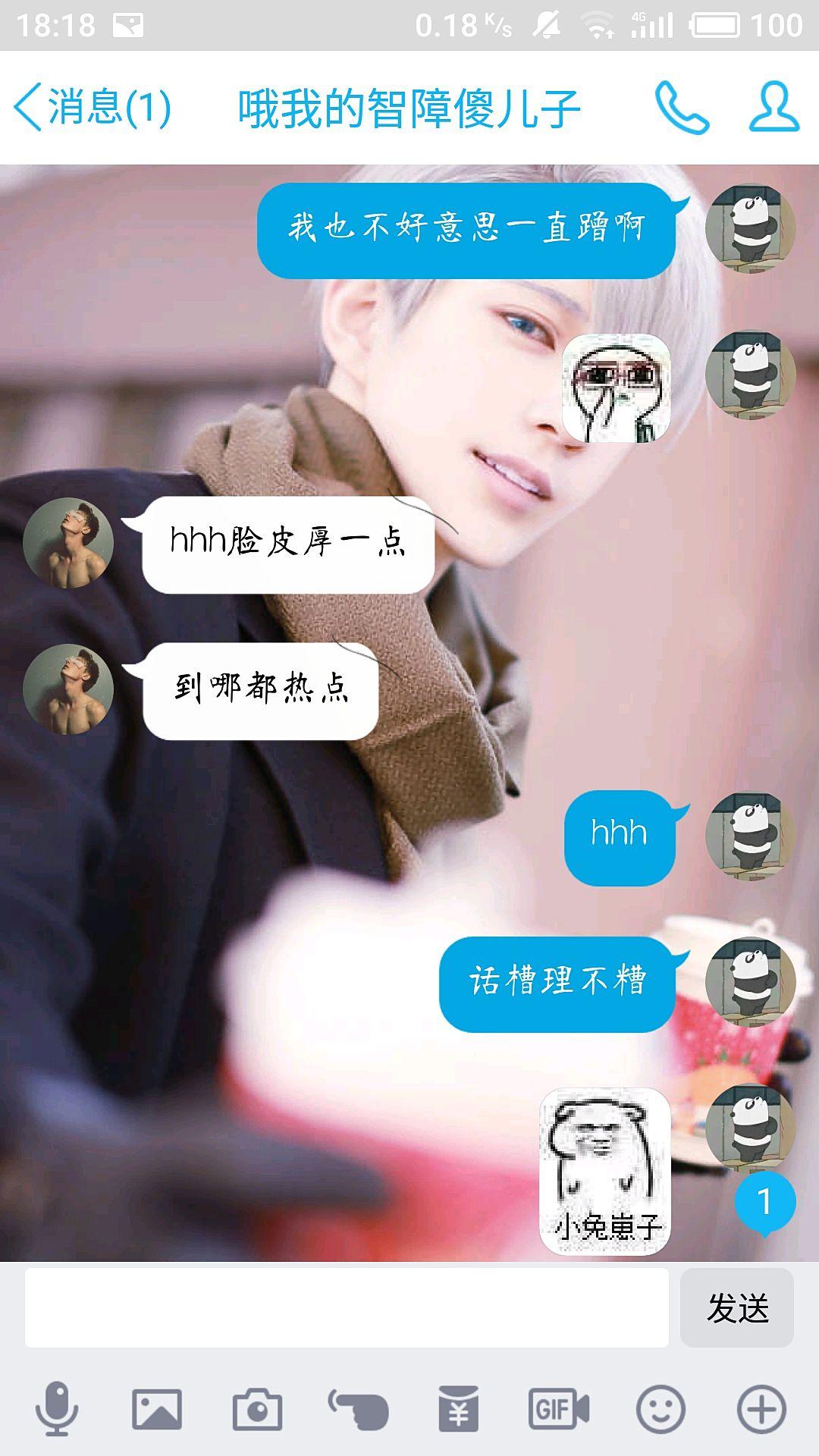The image size is (819, 1456).
Task: Tap the message input field
Action: (x=347, y=1307)
